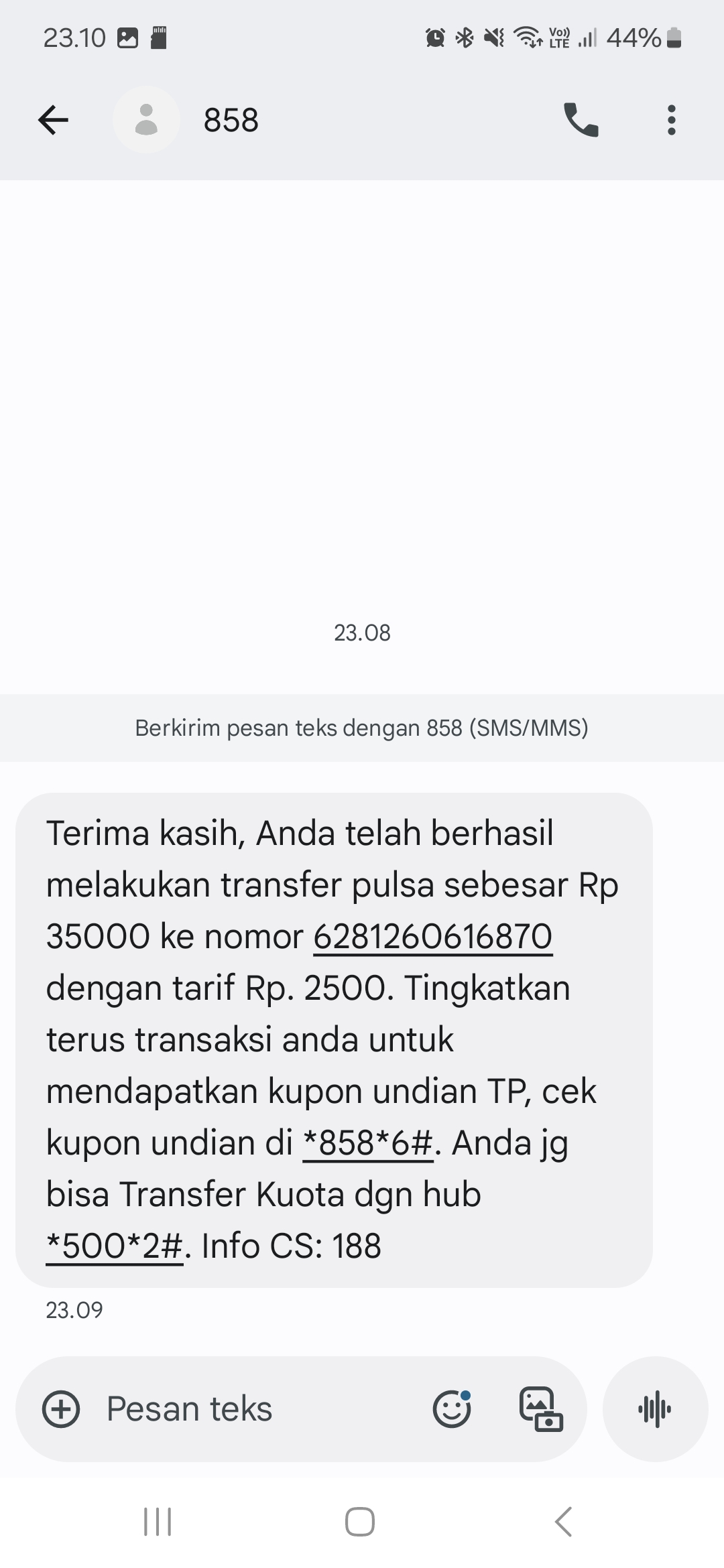The width and height of the screenshot is (724, 1568).
Task: Dial the *500*2# code link
Action: pyautogui.click(x=114, y=1246)
